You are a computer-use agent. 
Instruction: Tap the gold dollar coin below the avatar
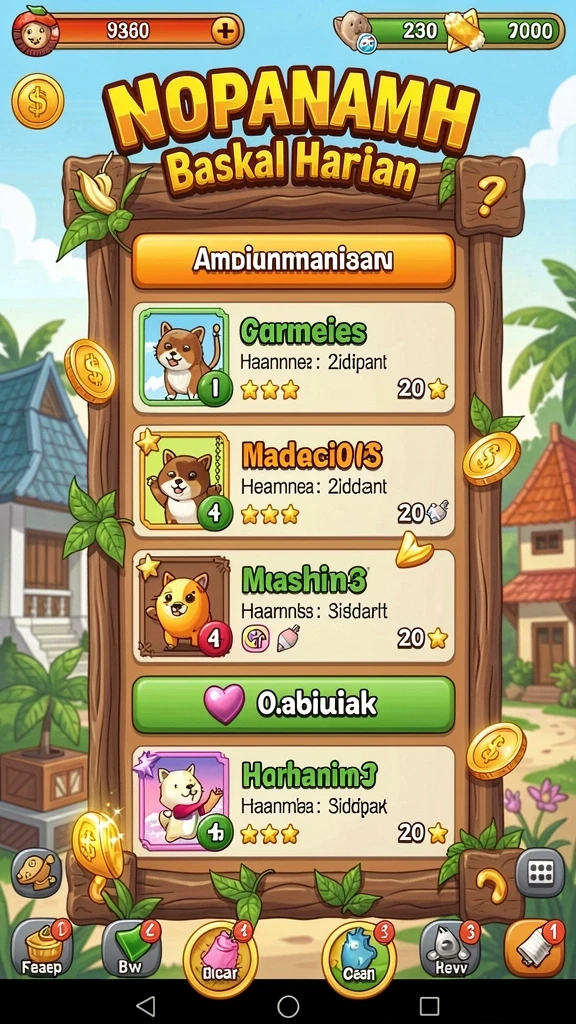point(38,101)
